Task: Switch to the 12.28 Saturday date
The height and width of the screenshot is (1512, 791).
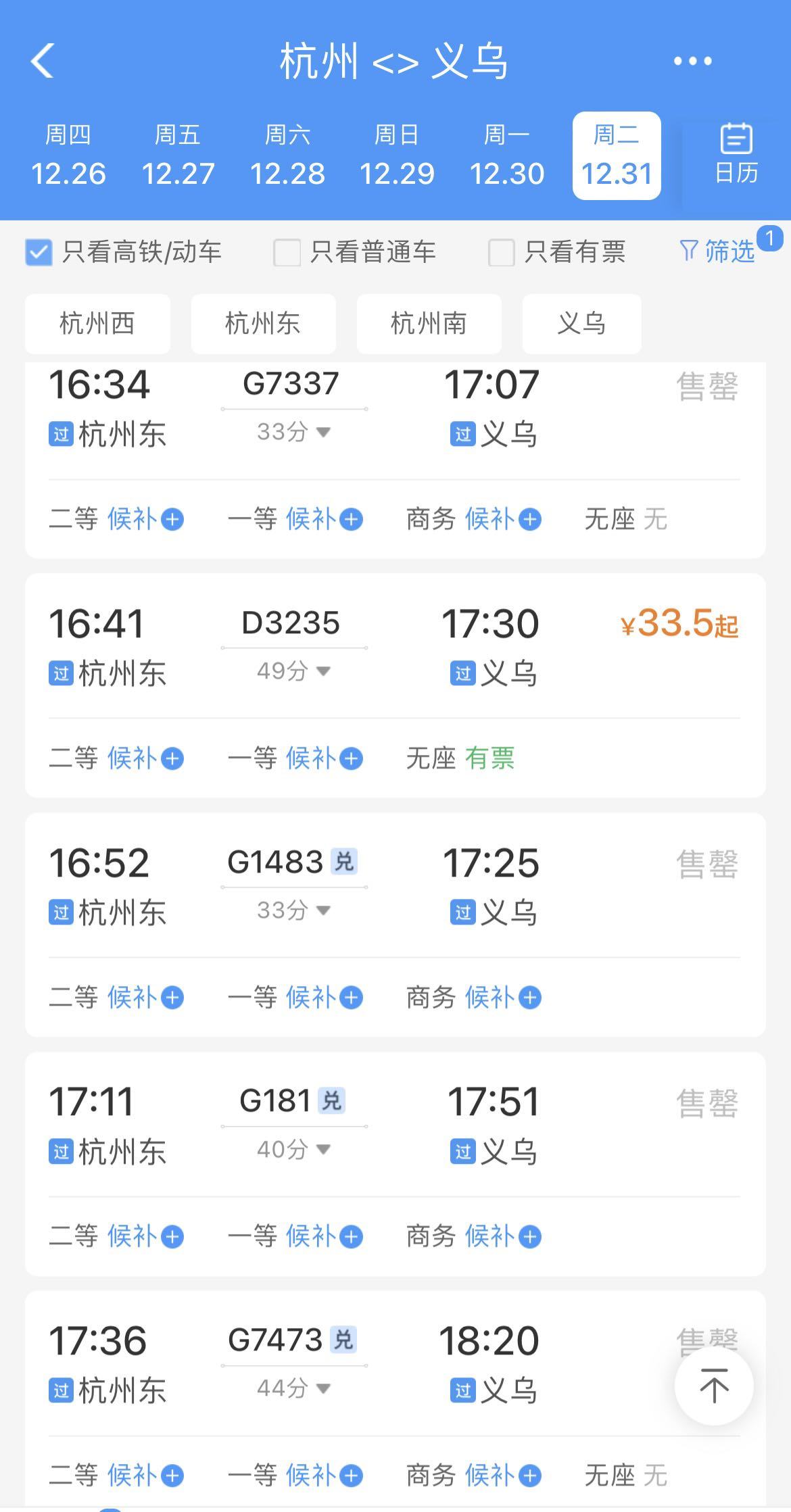Action: coord(287,155)
